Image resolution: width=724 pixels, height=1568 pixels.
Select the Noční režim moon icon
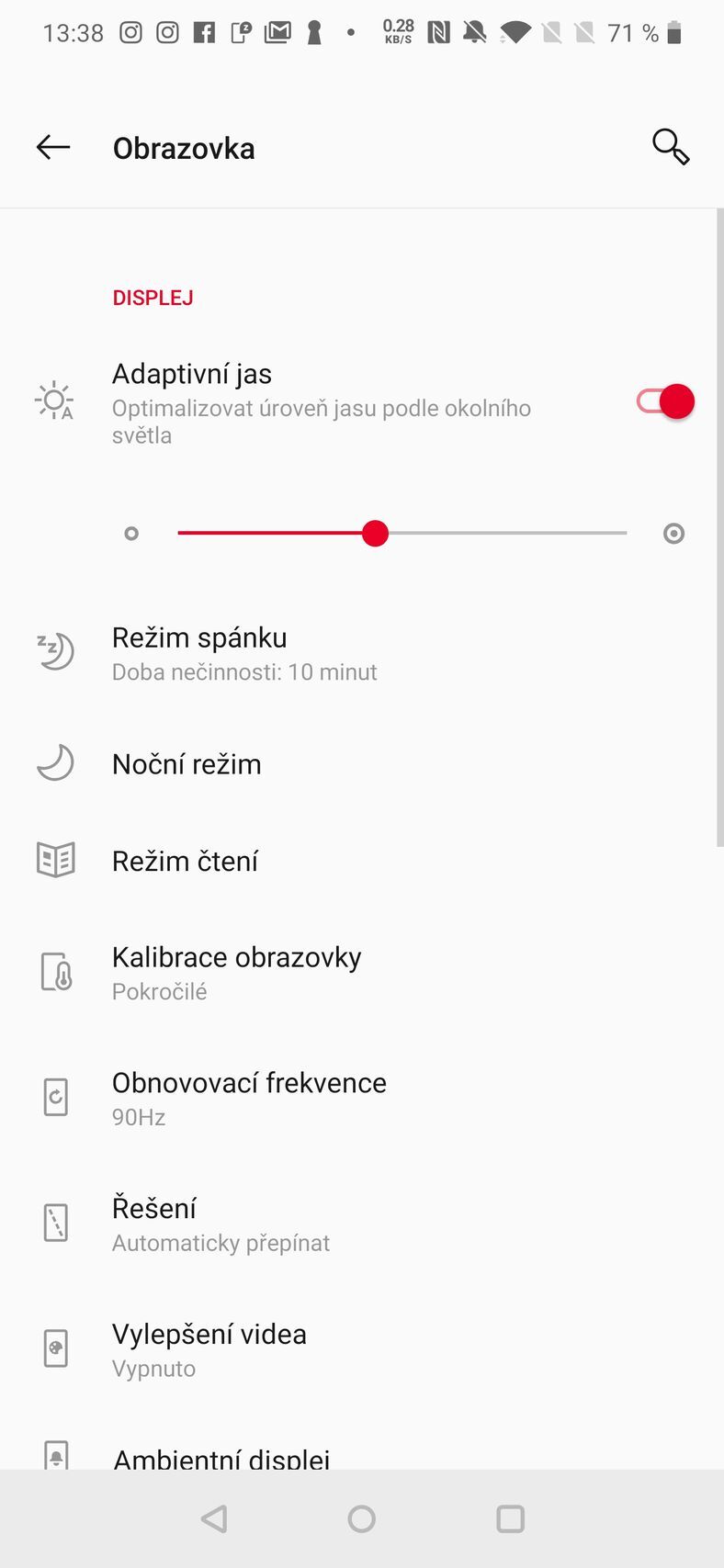pyautogui.click(x=54, y=763)
